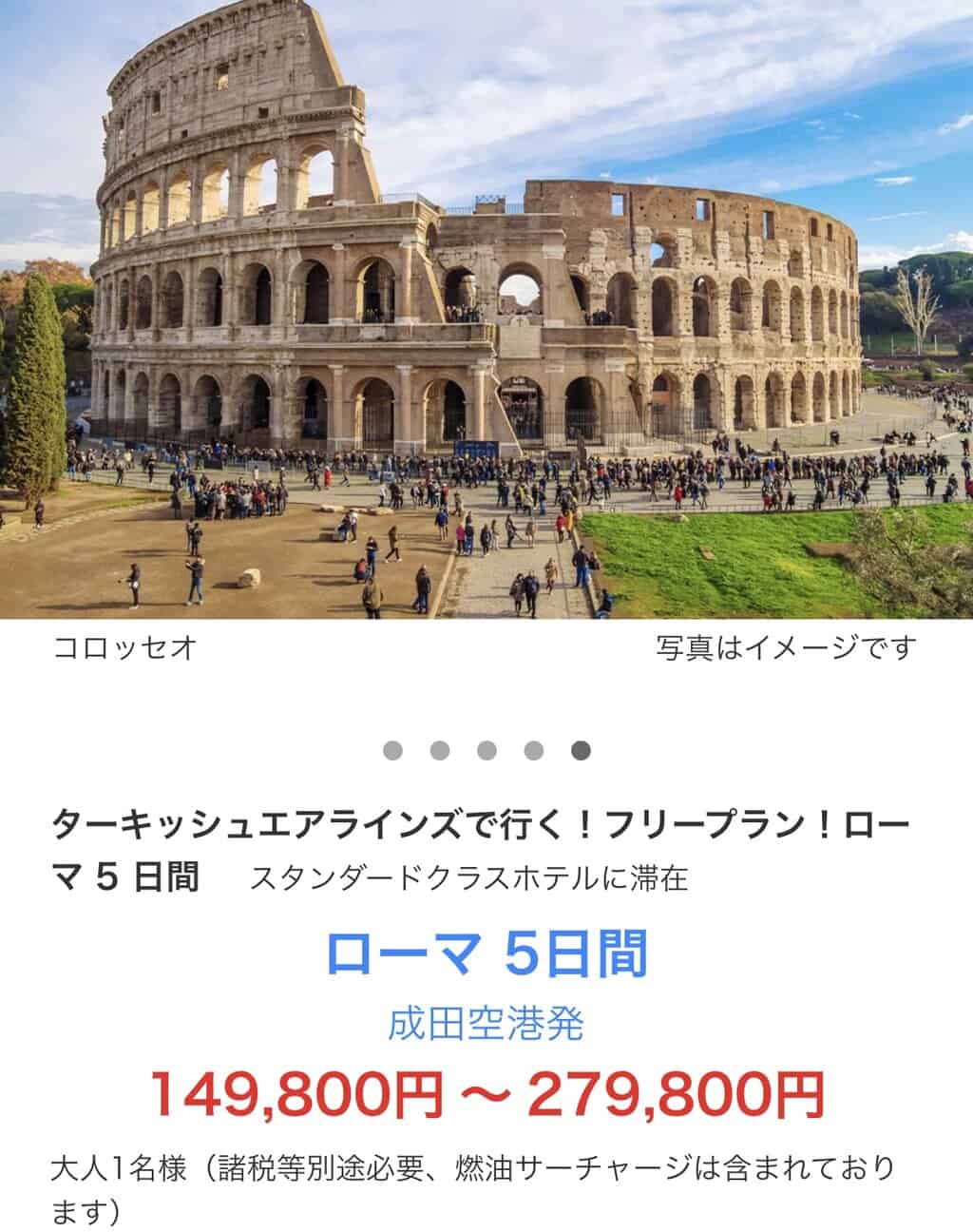Select the middle carousel indicator dot
The width and height of the screenshot is (973, 1232).
(x=486, y=751)
